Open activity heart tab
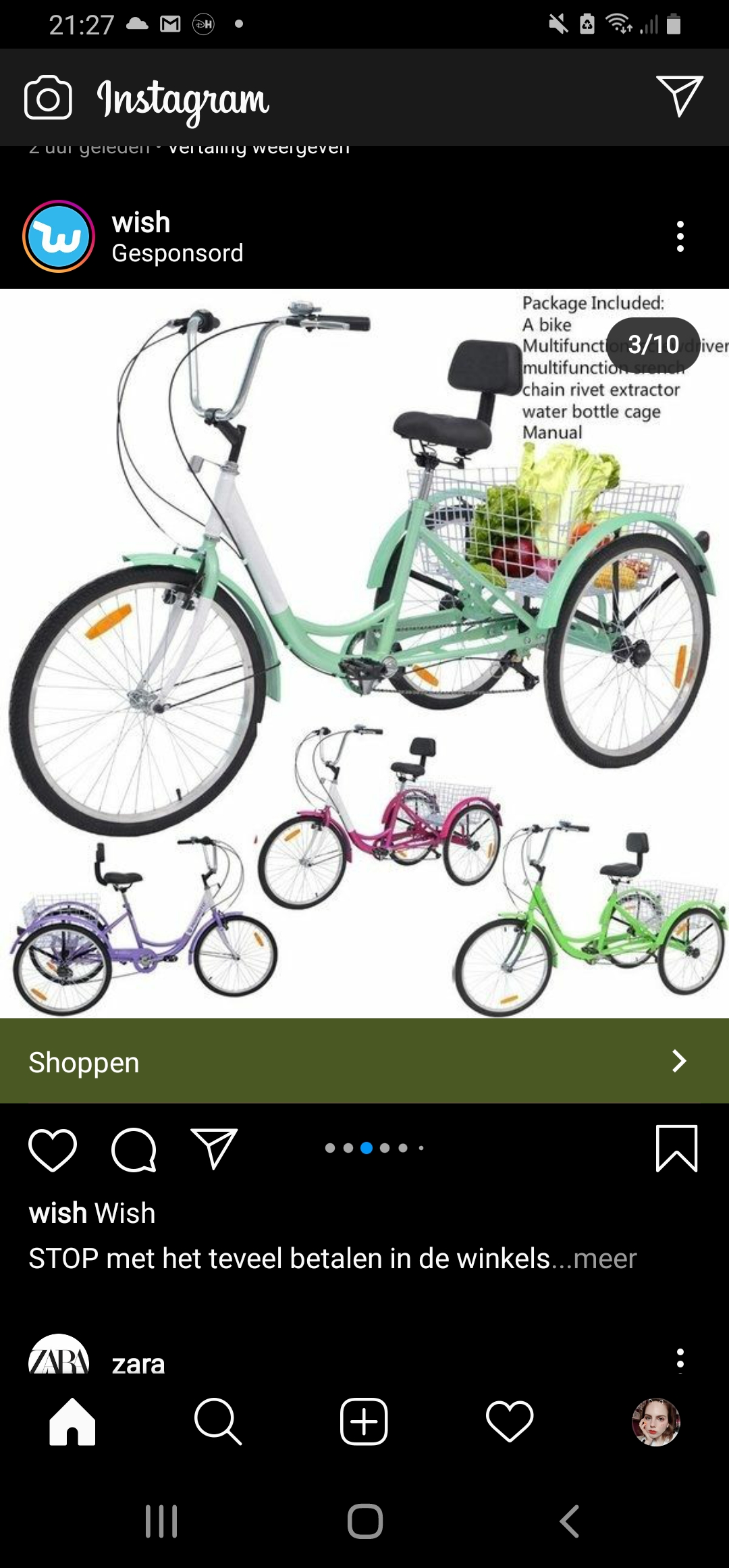 click(510, 1421)
